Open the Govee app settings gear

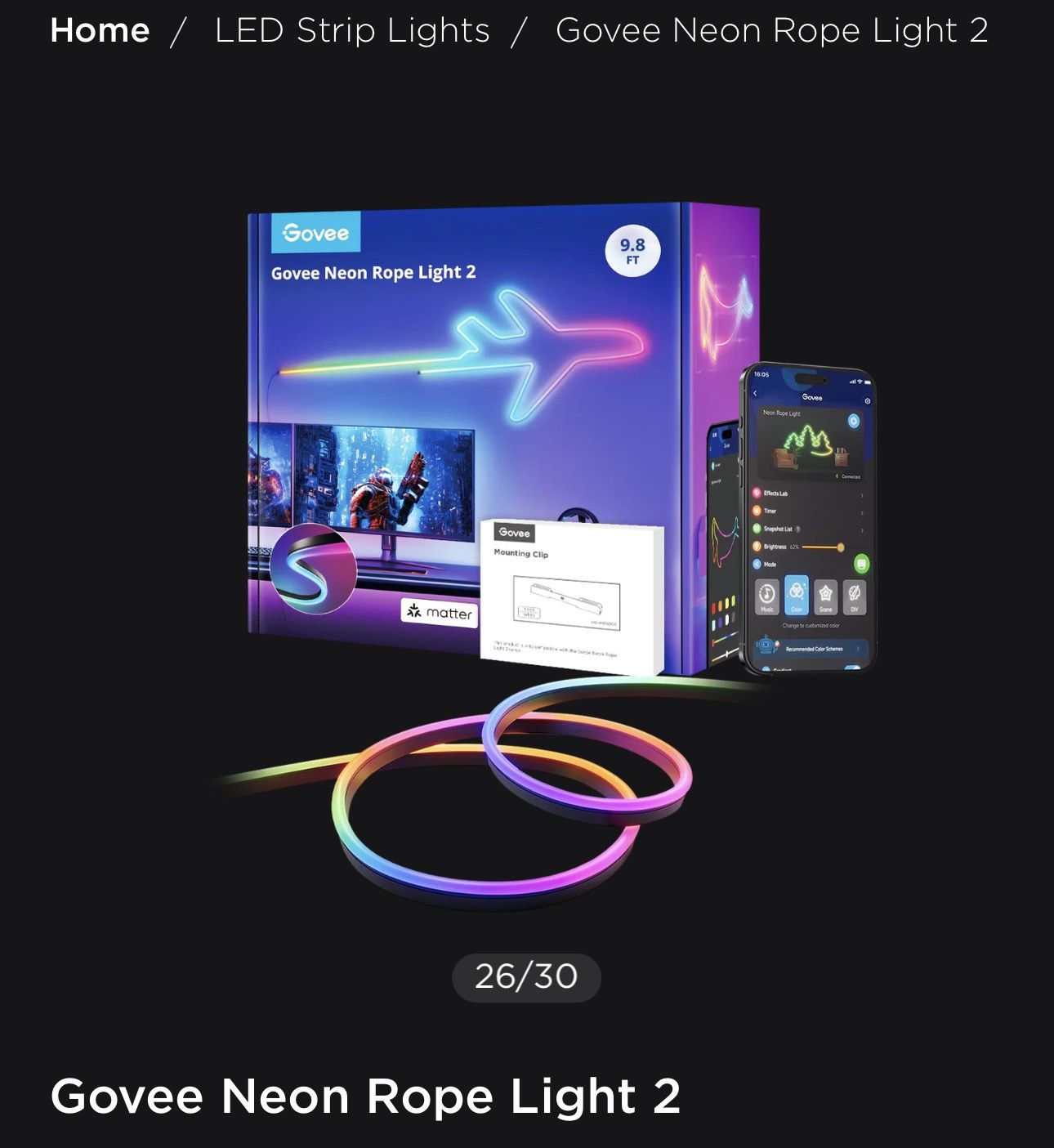(868, 400)
